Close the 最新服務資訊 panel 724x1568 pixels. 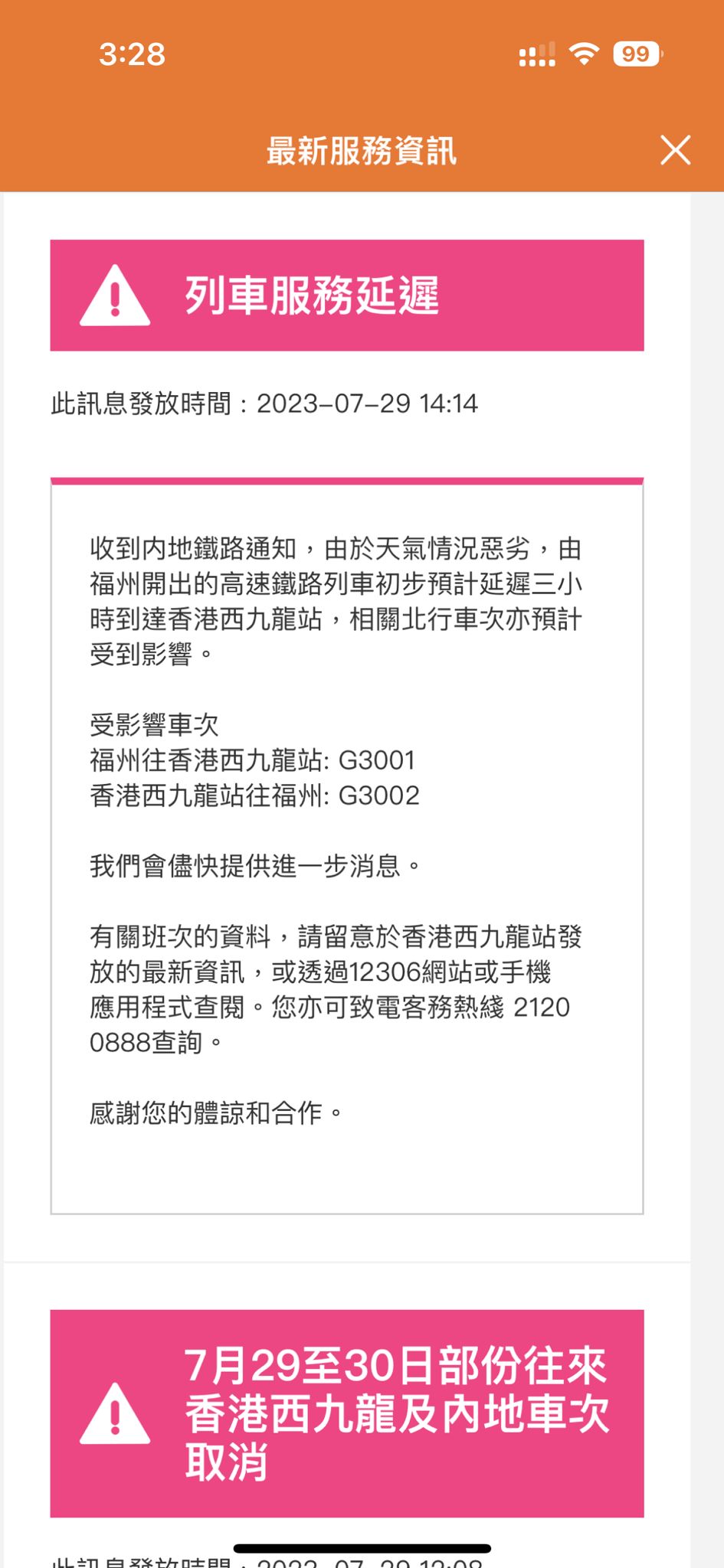pyautogui.click(x=675, y=150)
